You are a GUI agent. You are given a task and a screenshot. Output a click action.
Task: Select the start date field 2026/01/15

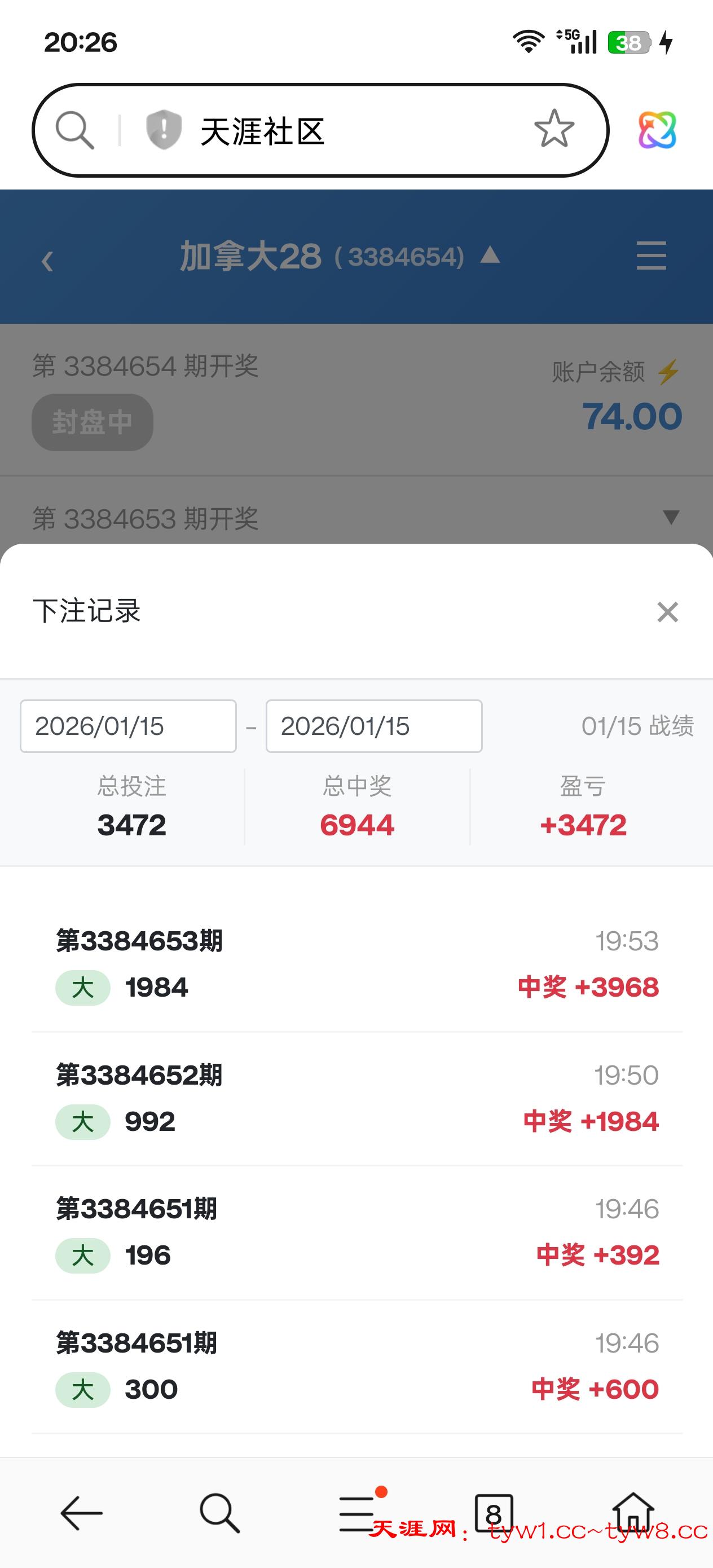[127, 725]
